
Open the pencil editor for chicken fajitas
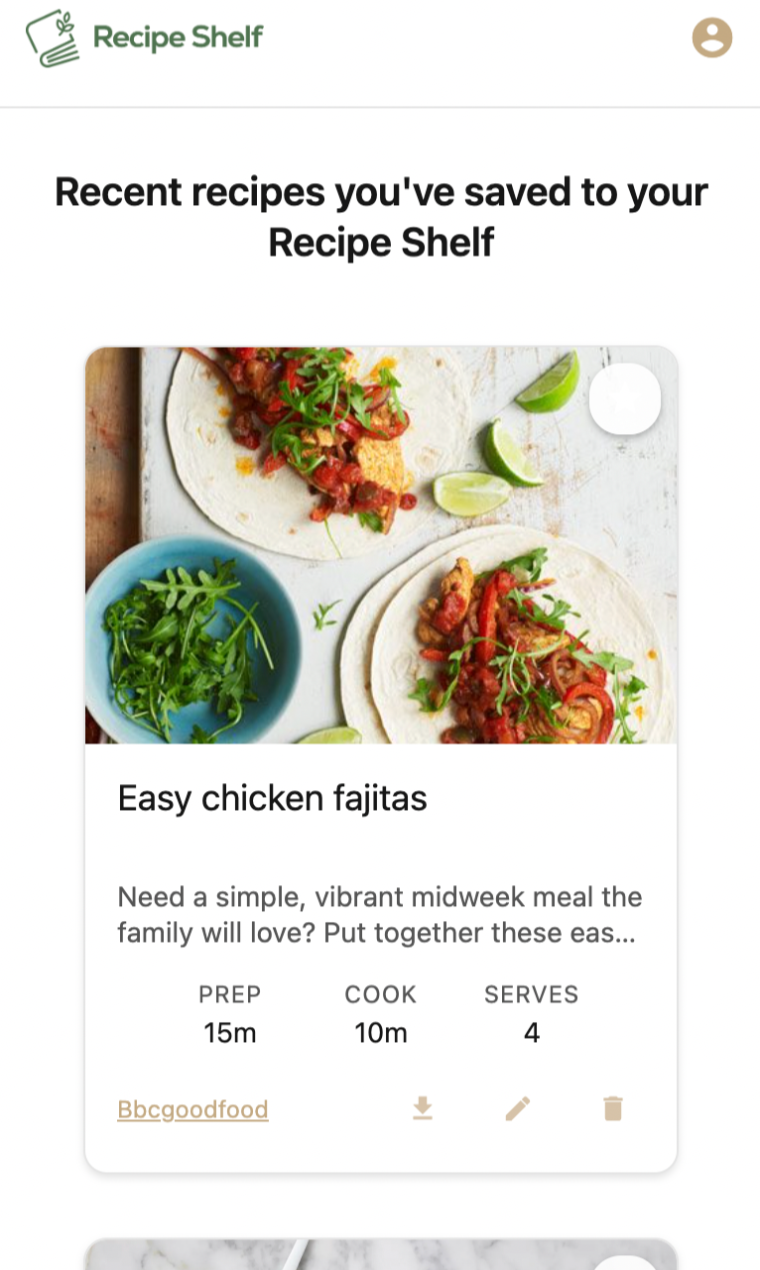coord(518,1109)
